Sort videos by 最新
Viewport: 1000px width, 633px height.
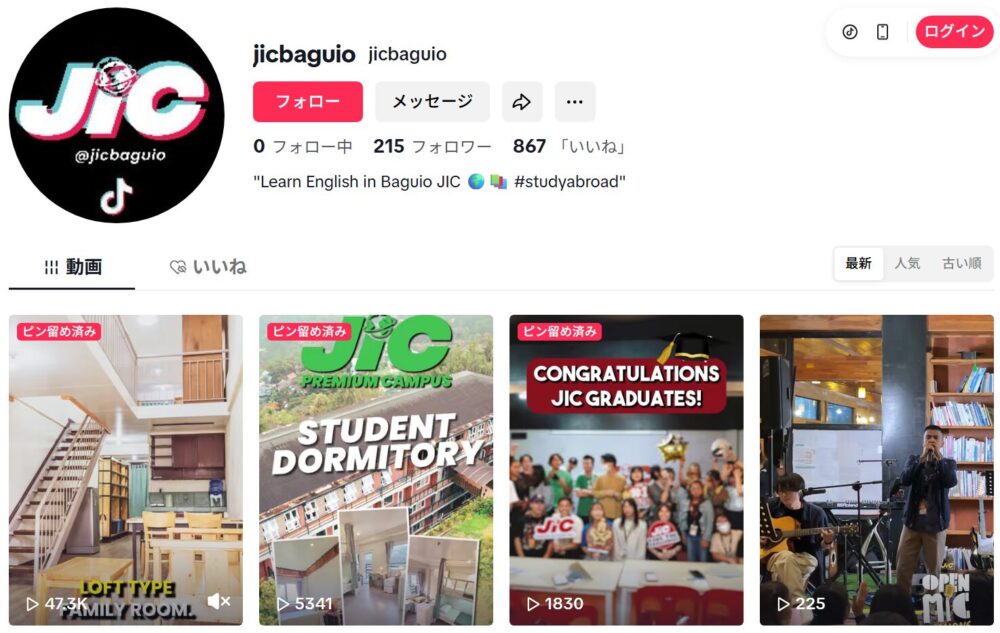pos(858,264)
